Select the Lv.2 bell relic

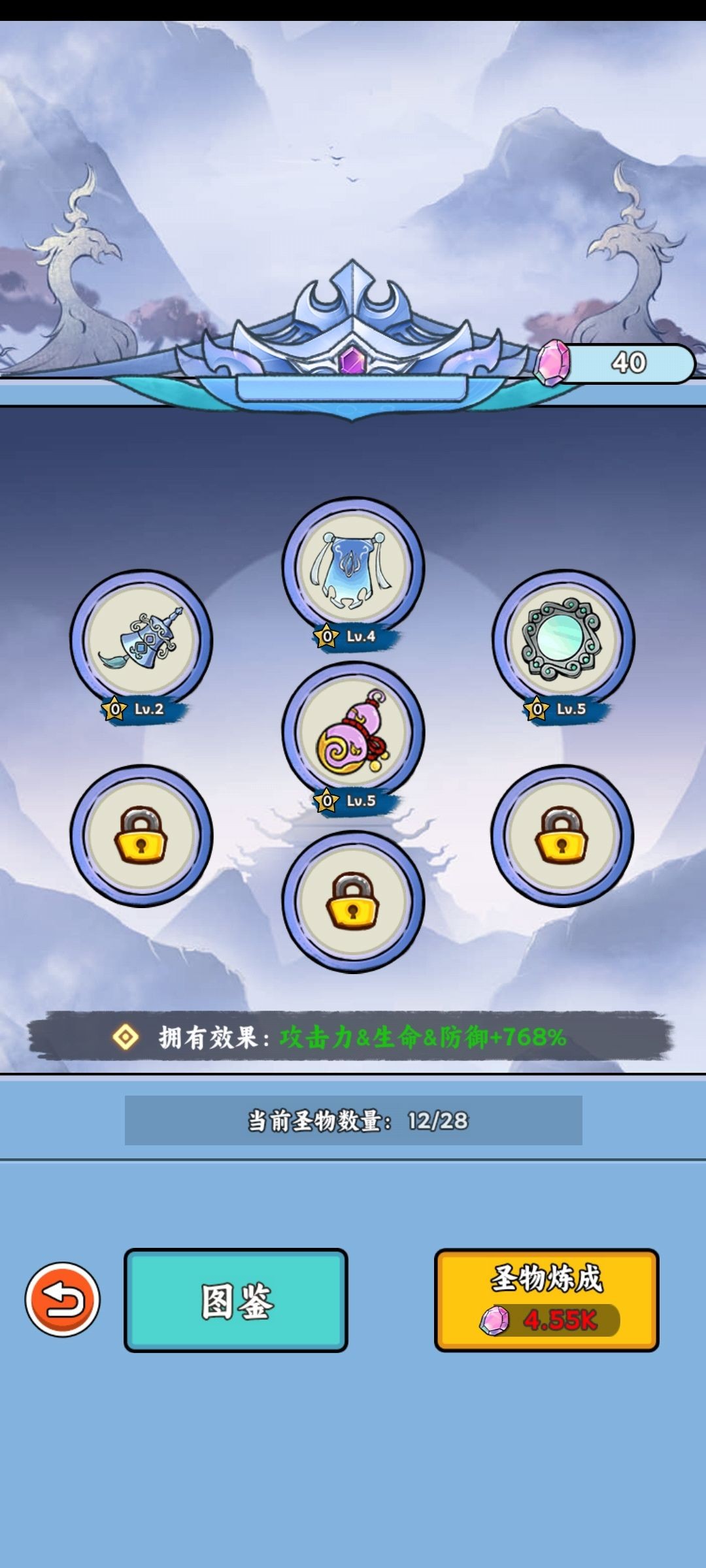[x=141, y=640]
